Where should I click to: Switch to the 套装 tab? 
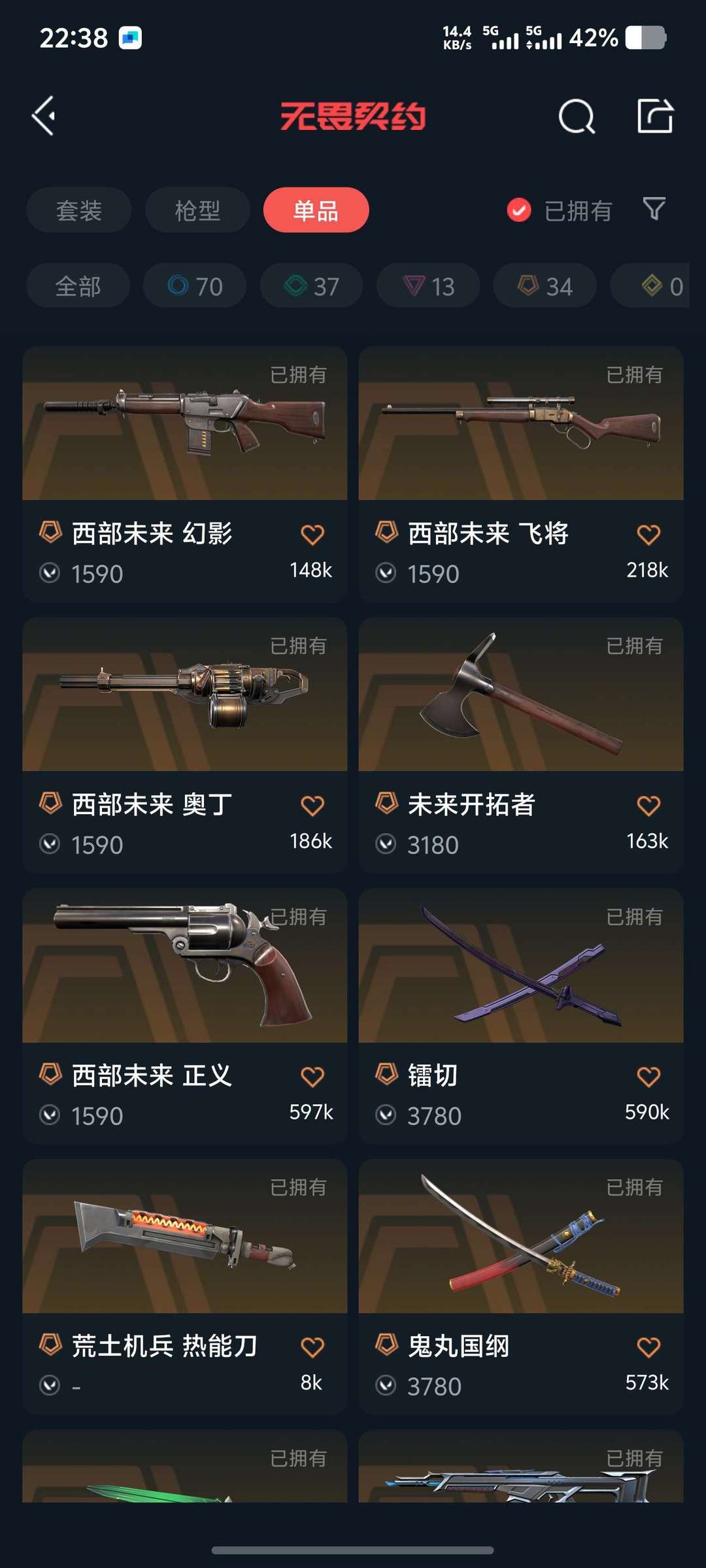click(x=78, y=209)
